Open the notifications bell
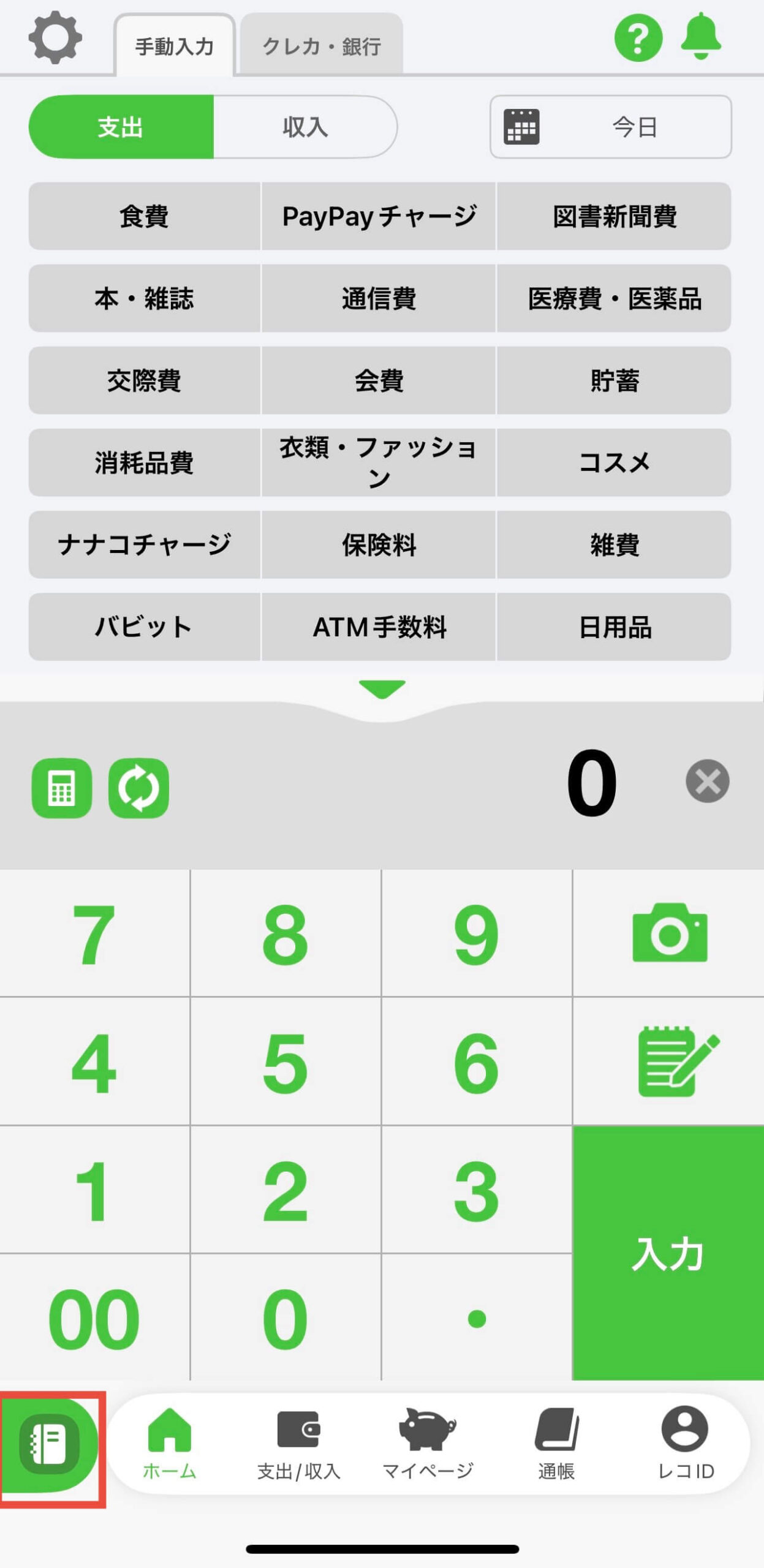The width and height of the screenshot is (764, 1568). click(x=701, y=37)
